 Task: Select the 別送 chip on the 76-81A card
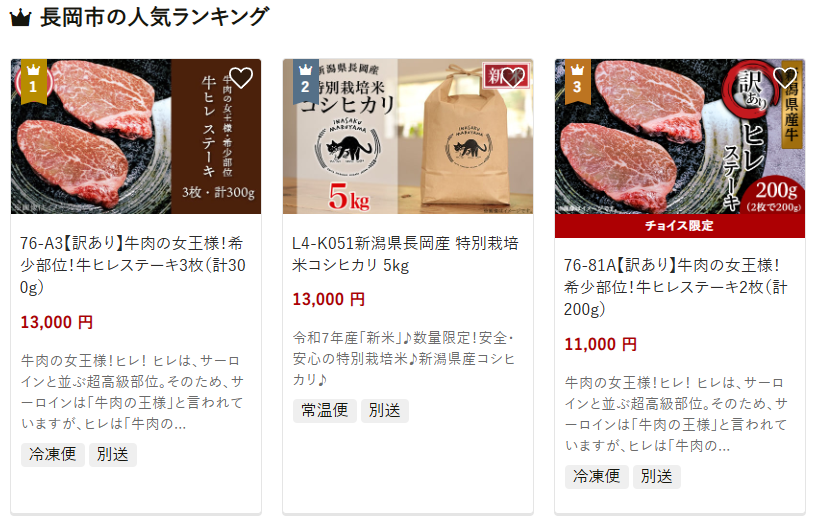pyautogui.click(x=657, y=477)
